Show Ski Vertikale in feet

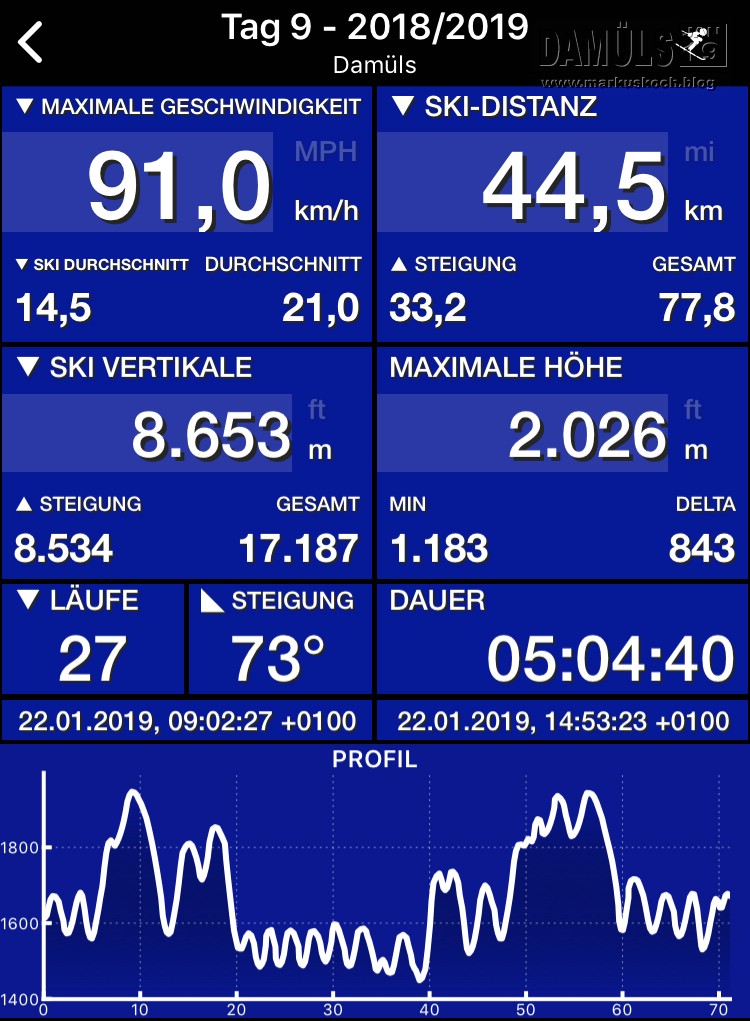point(317,410)
